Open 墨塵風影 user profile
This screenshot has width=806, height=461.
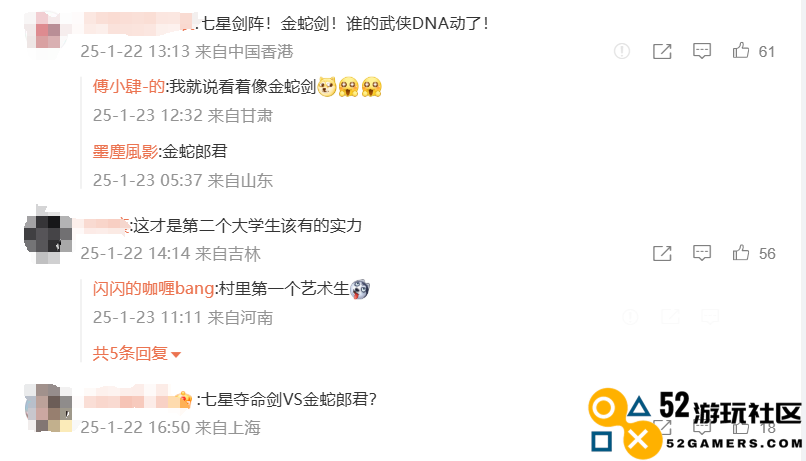coord(125,152)
